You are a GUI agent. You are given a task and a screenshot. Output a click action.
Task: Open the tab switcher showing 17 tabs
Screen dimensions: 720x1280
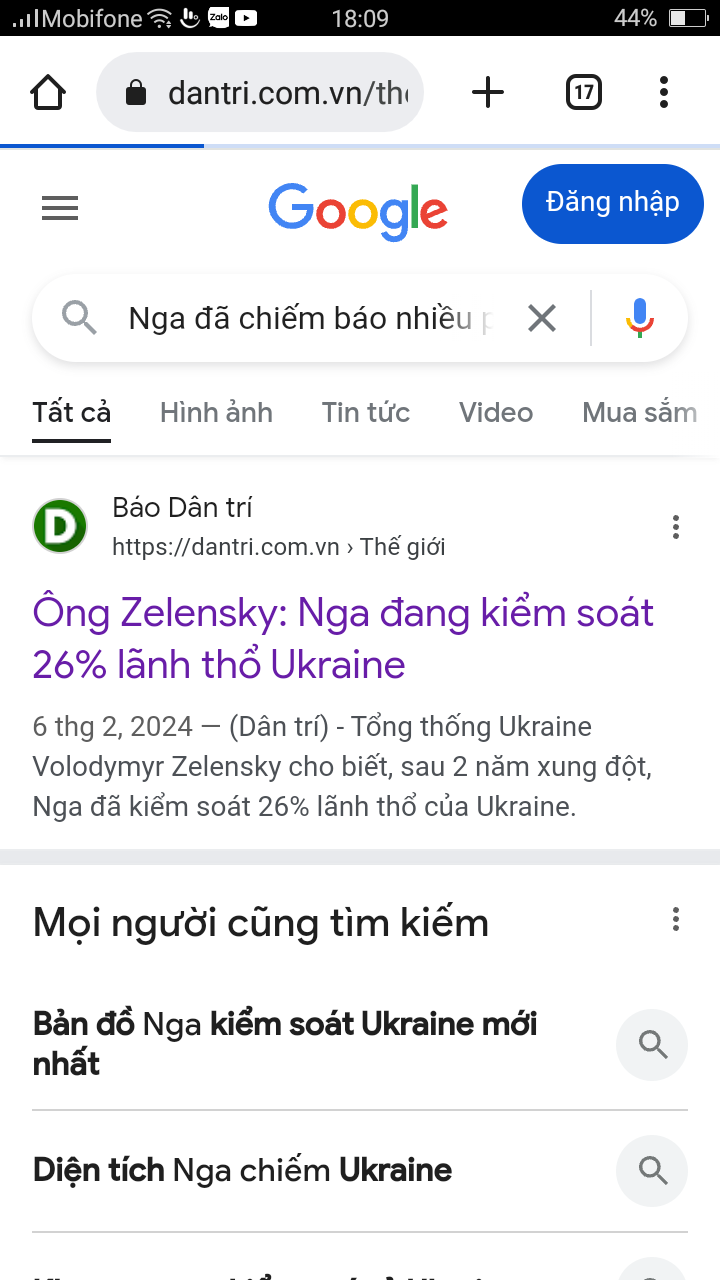coord(583,93)
